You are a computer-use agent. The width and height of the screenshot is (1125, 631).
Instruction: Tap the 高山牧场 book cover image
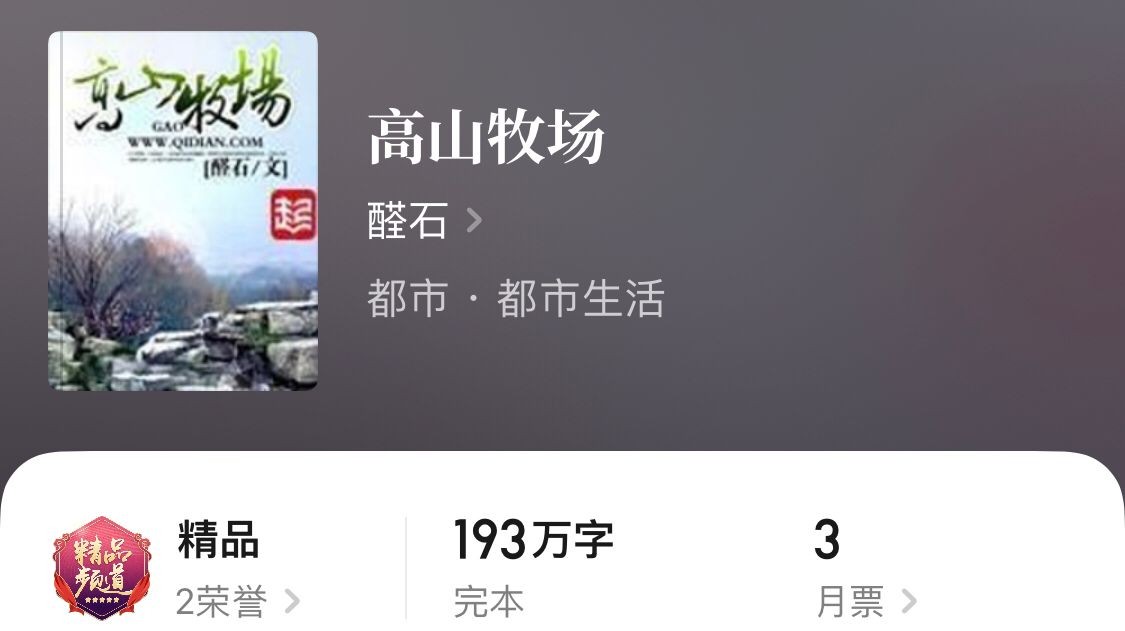(x=183, y=211)
